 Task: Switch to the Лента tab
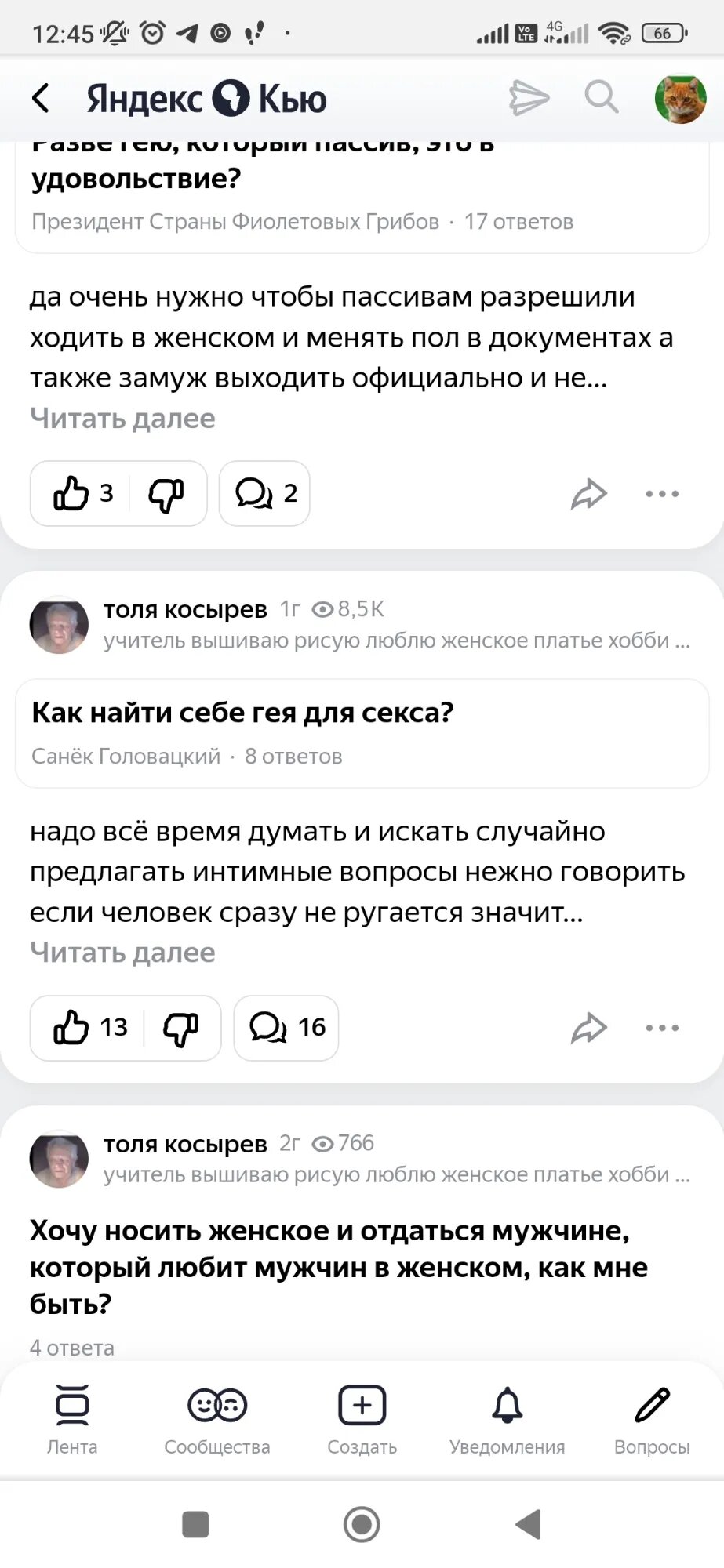[x=72, y=1420]
